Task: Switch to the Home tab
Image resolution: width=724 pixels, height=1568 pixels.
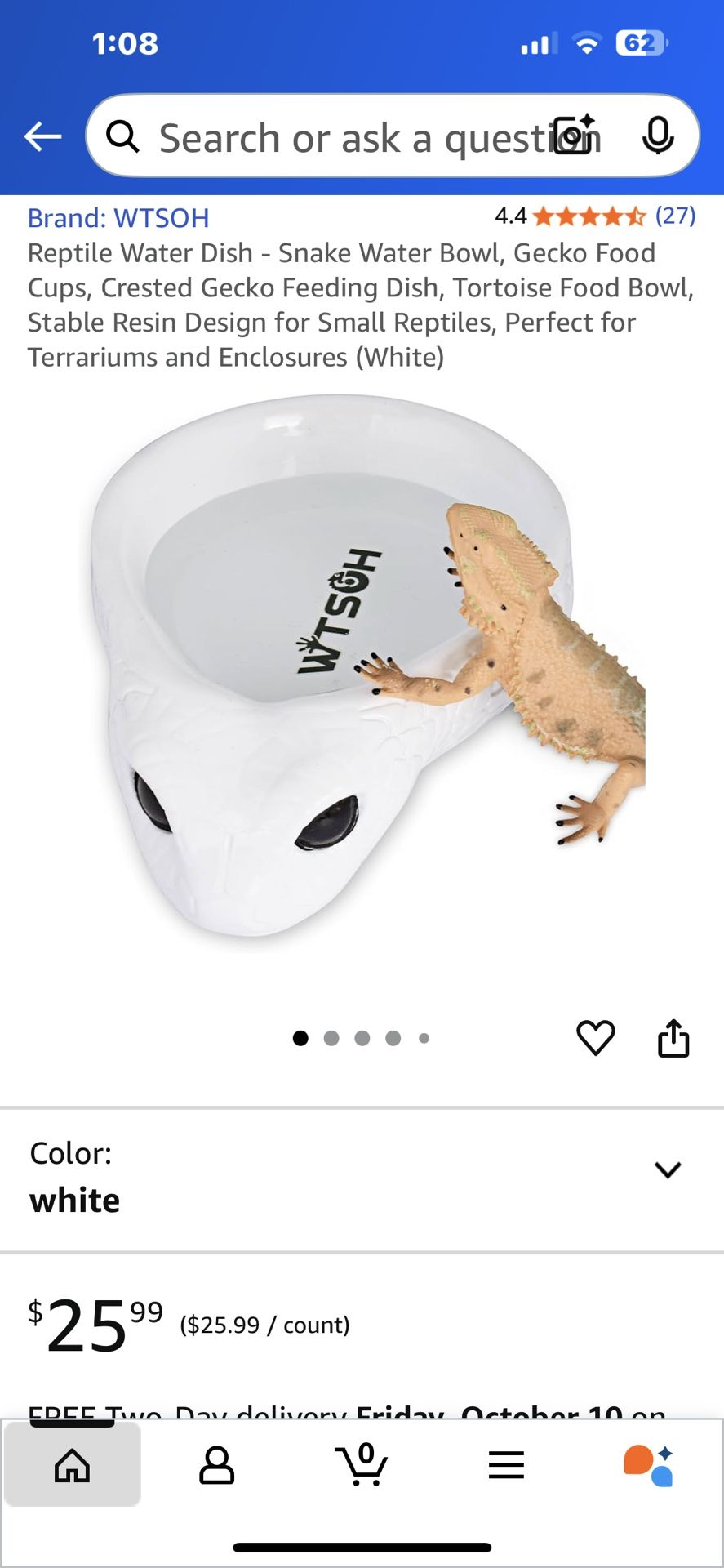Action: click(x=73, y=1465)
